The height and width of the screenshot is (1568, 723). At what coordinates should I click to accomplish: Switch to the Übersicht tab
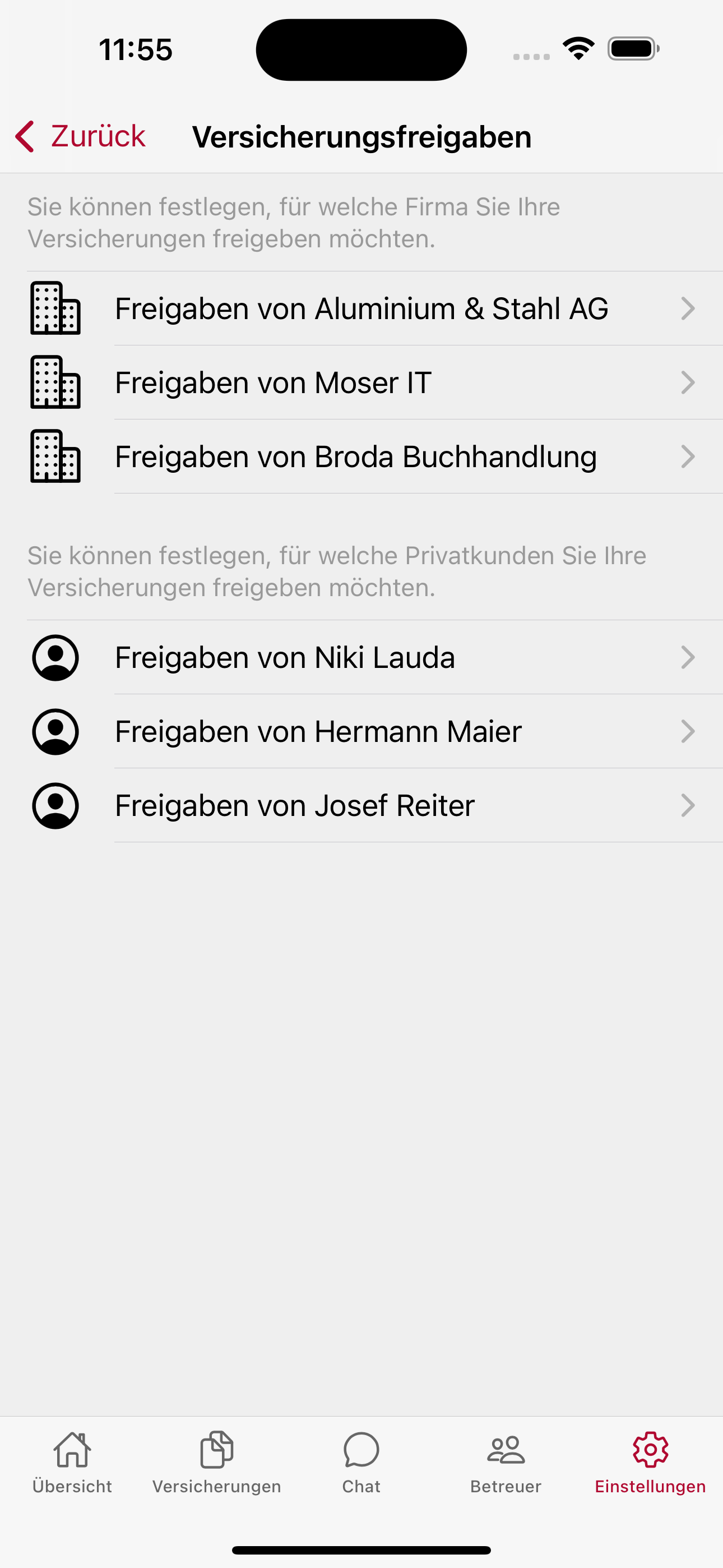point(72,1463)
